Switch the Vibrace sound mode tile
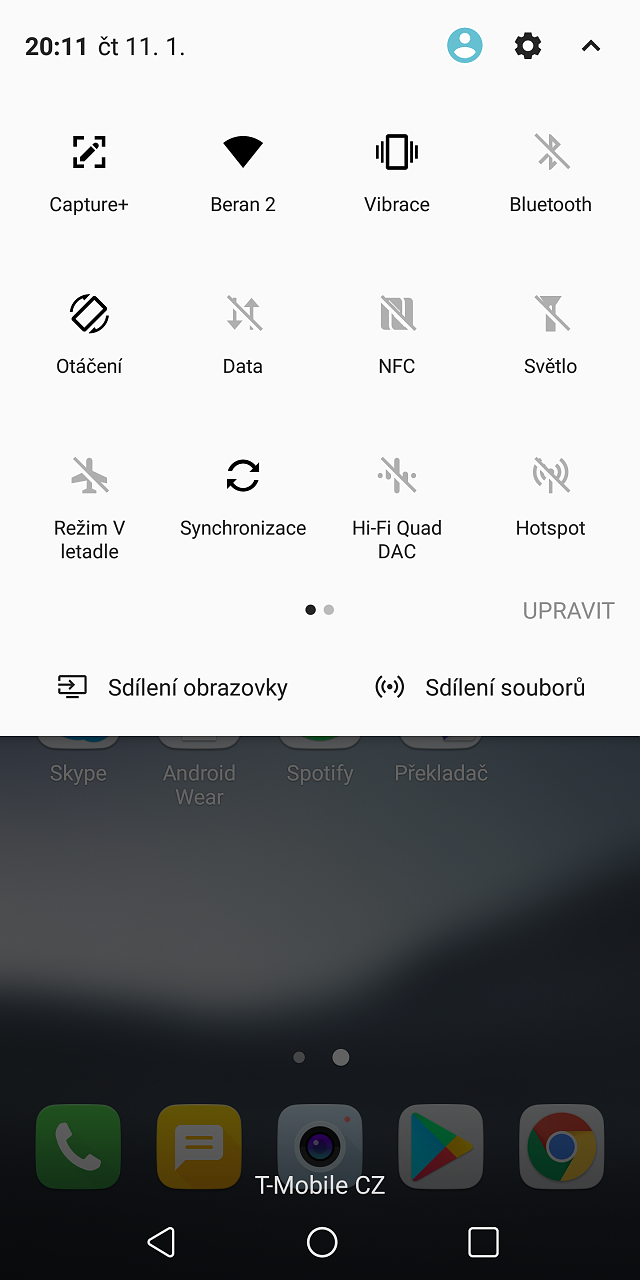640x1280 pixels. [397, 174]
